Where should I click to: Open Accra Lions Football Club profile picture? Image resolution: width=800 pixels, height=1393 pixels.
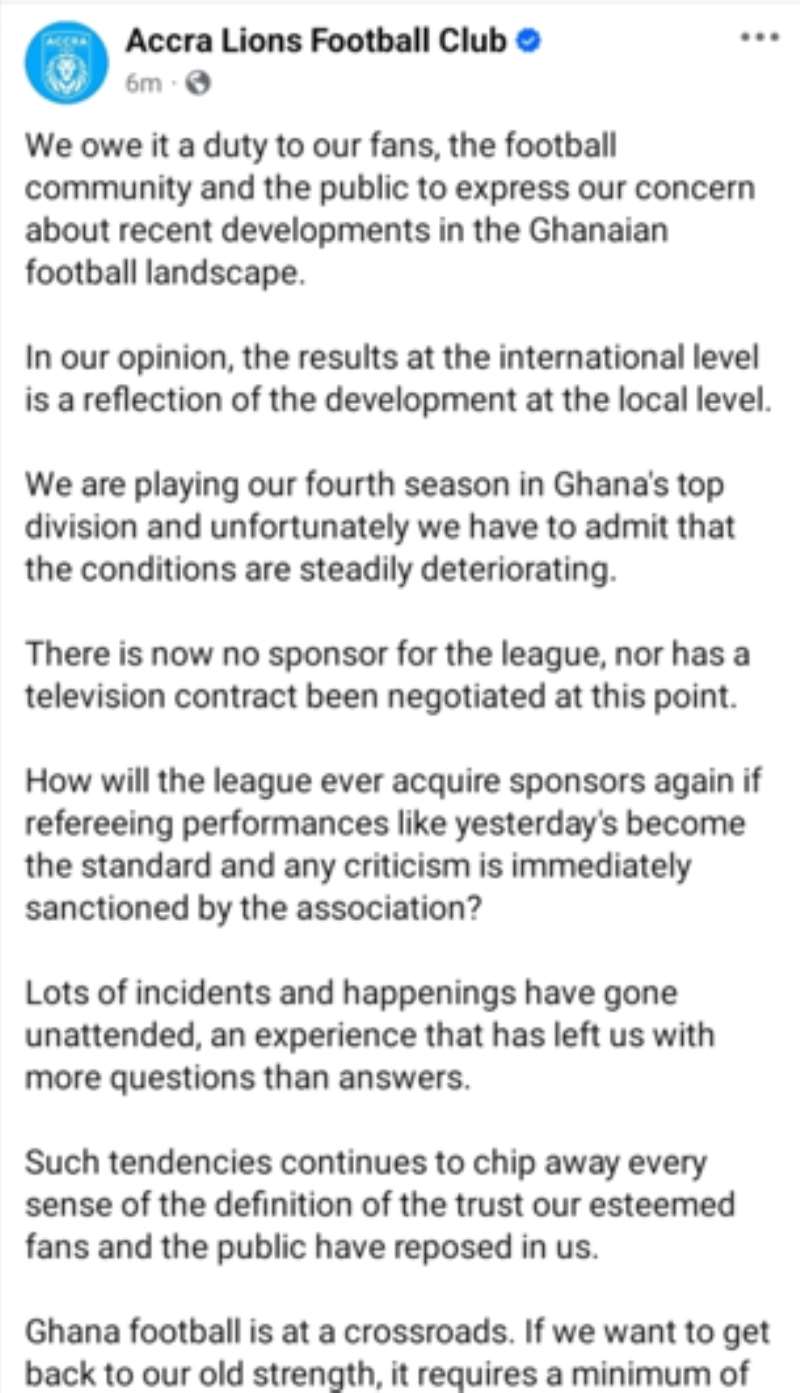coord(66,63)
